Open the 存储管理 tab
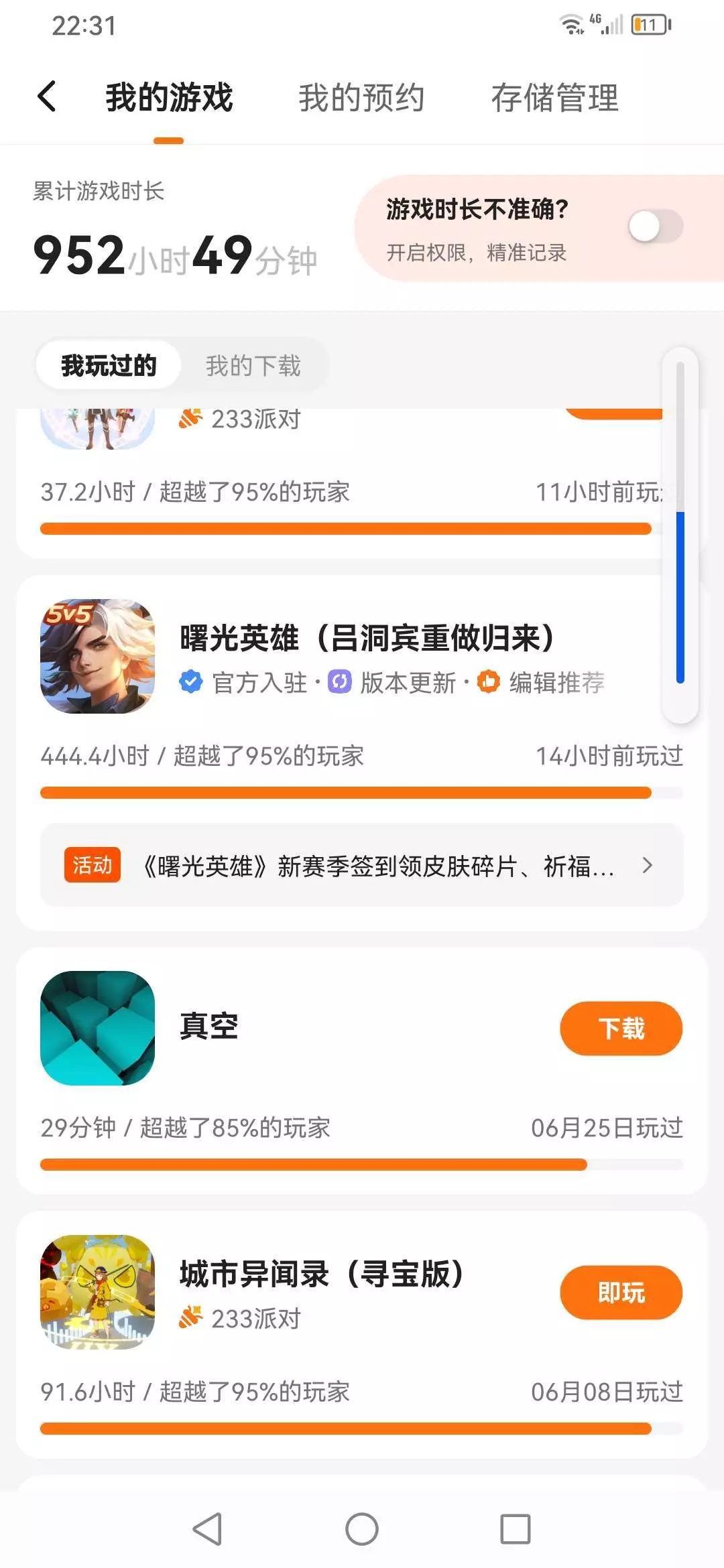 point(554,98)
